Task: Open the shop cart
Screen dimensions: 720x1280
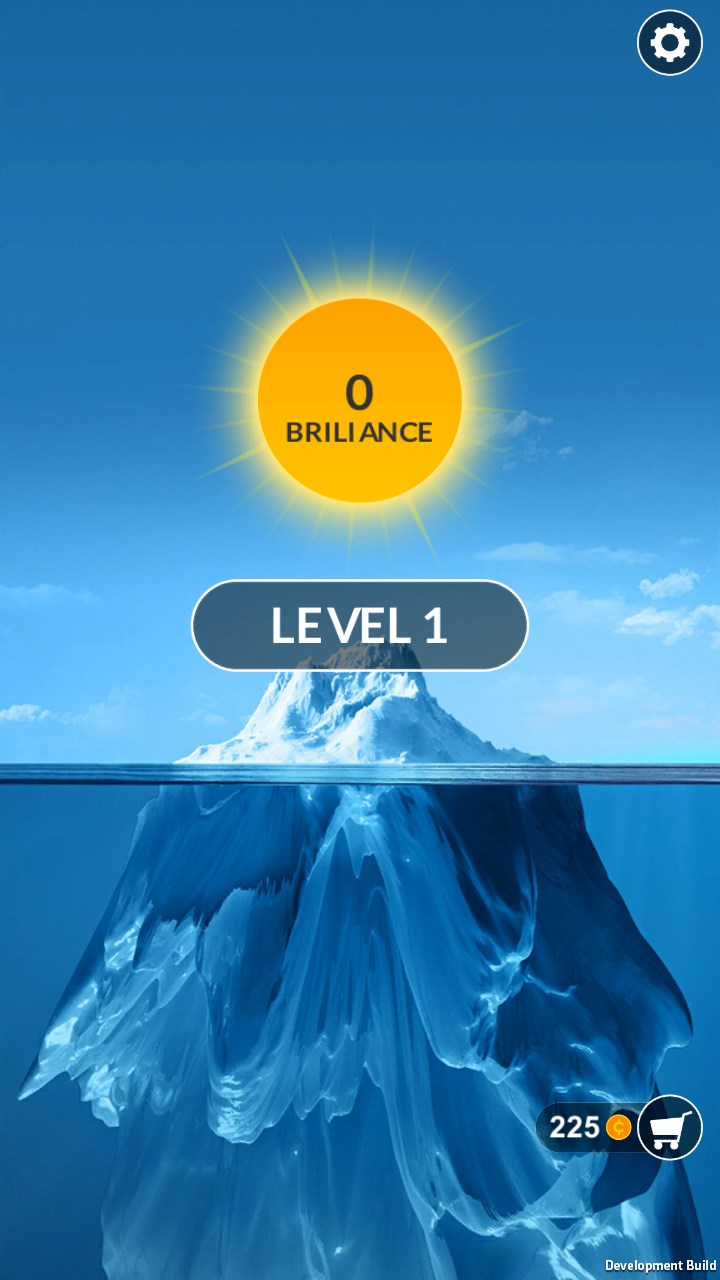Action: click(x=670, y=1128)
